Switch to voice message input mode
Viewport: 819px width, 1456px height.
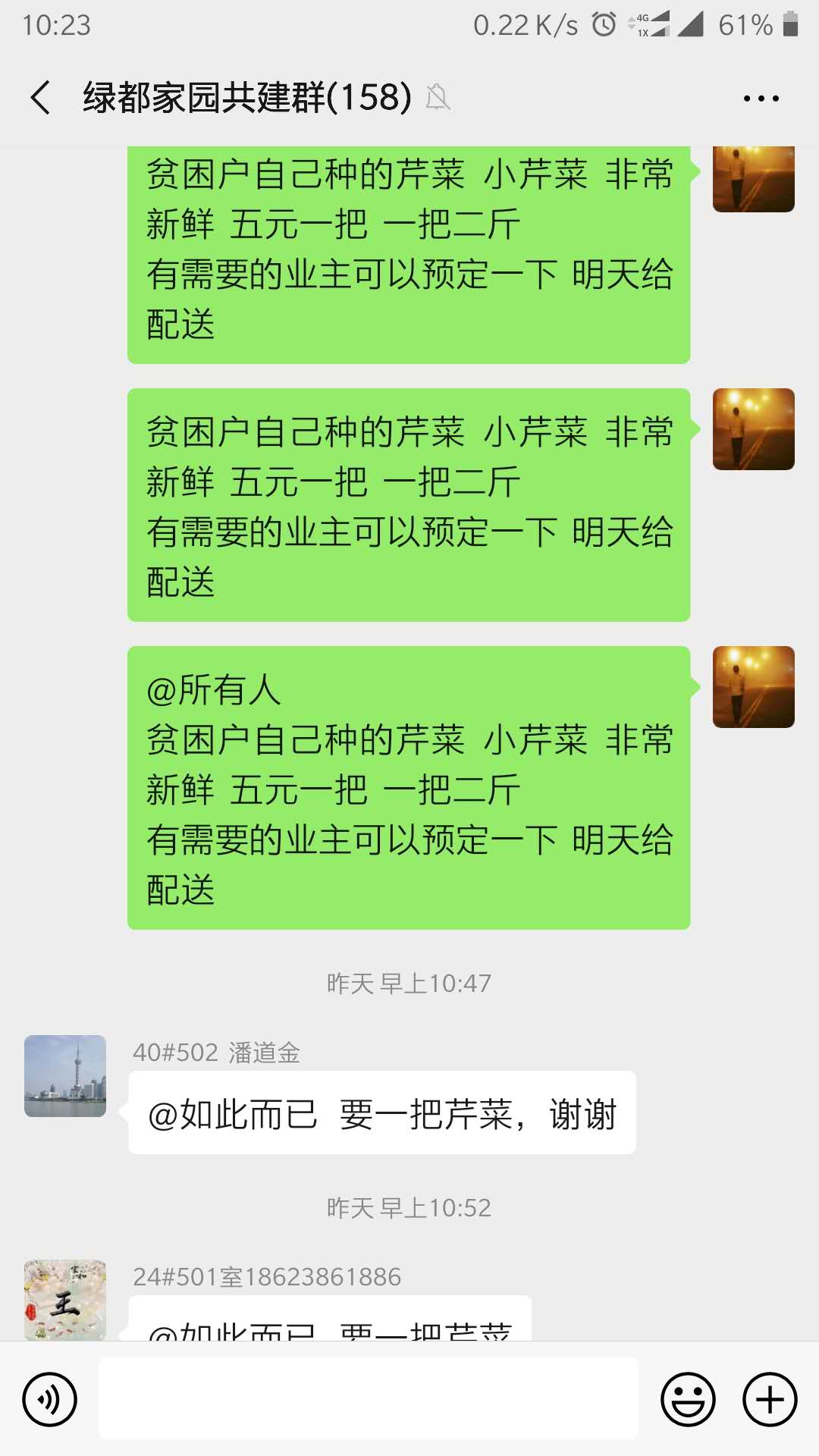50,1399
